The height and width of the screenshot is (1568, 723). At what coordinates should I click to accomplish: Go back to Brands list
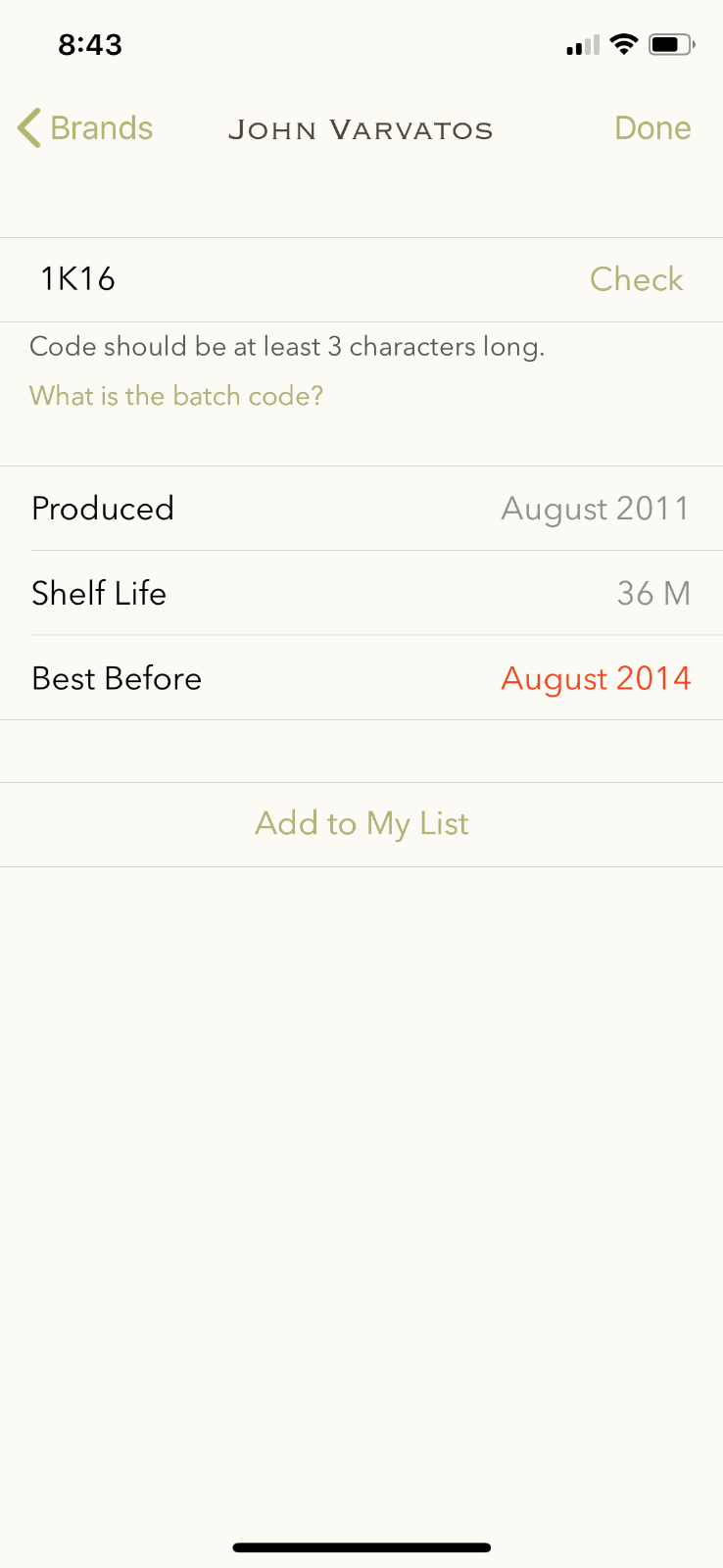pyautogui.click(x=86, y=128)
